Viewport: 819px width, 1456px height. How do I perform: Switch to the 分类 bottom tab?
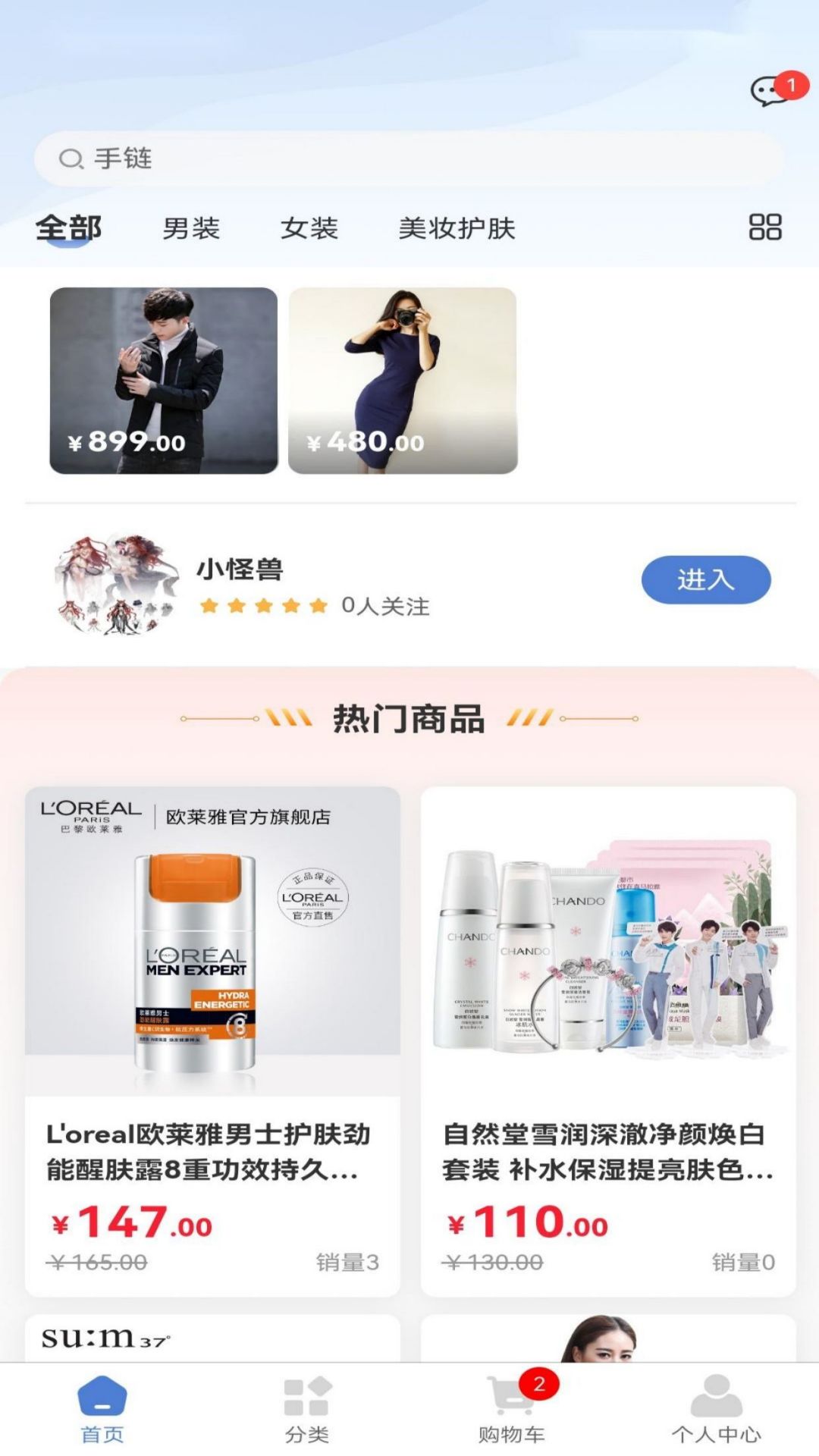[x=307, y=1409]
